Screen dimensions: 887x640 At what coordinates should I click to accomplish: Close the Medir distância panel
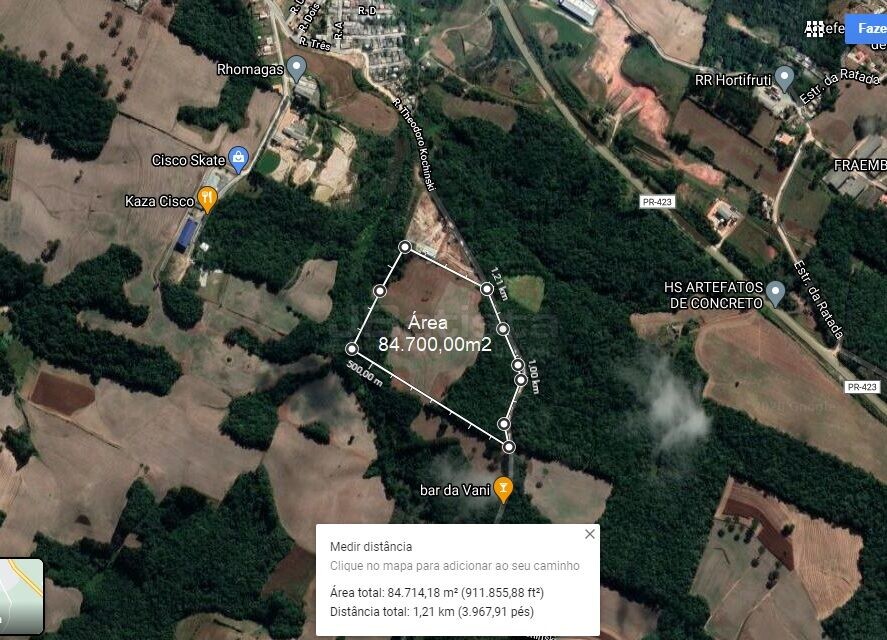[x=590, y=534]
